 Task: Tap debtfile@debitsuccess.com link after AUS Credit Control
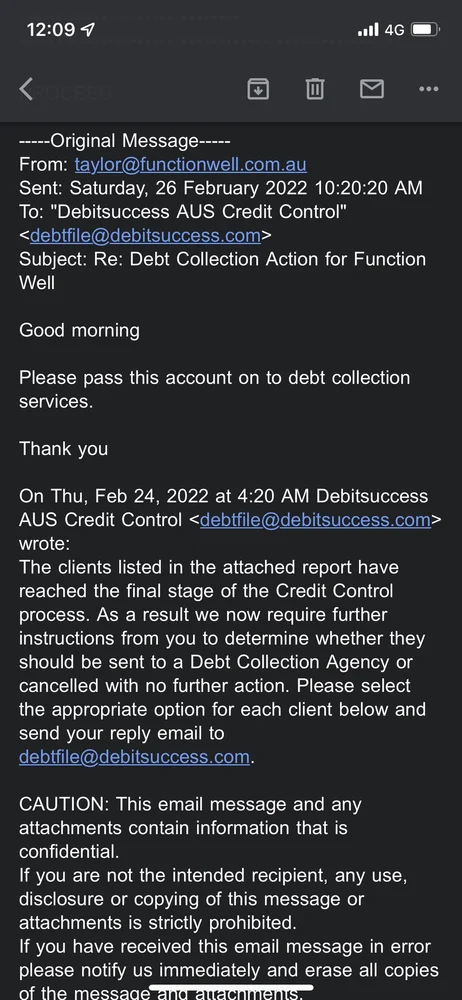coord(315,520)
